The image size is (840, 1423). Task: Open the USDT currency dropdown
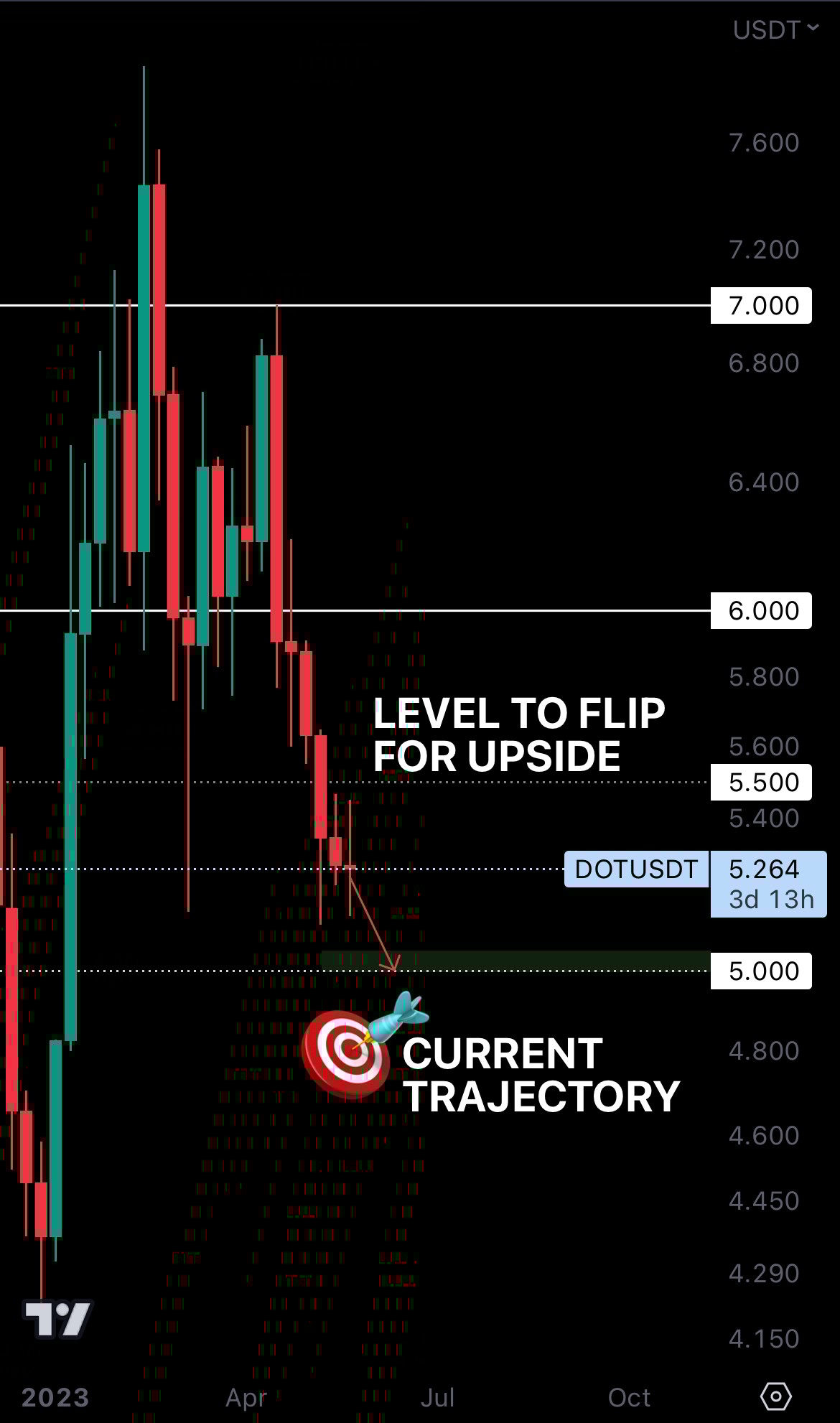[775, 30]
